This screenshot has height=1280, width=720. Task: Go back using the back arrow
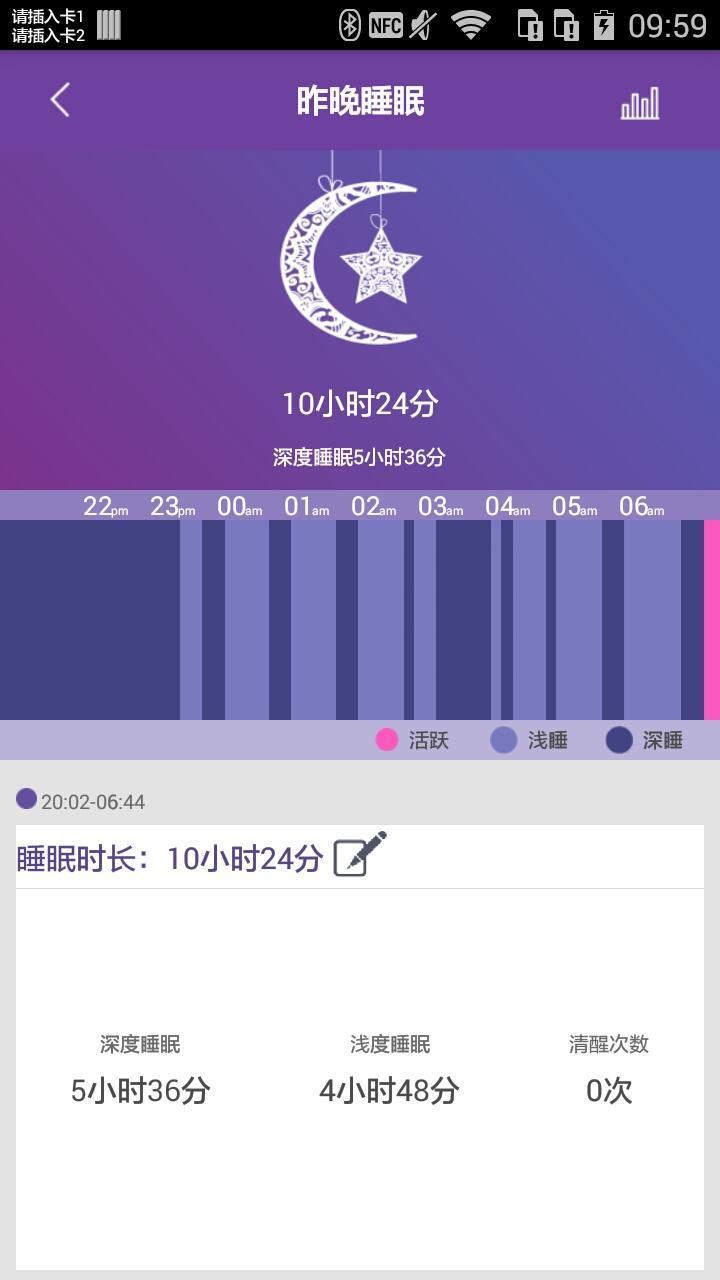pyautogui.click(x=60, y=100)
